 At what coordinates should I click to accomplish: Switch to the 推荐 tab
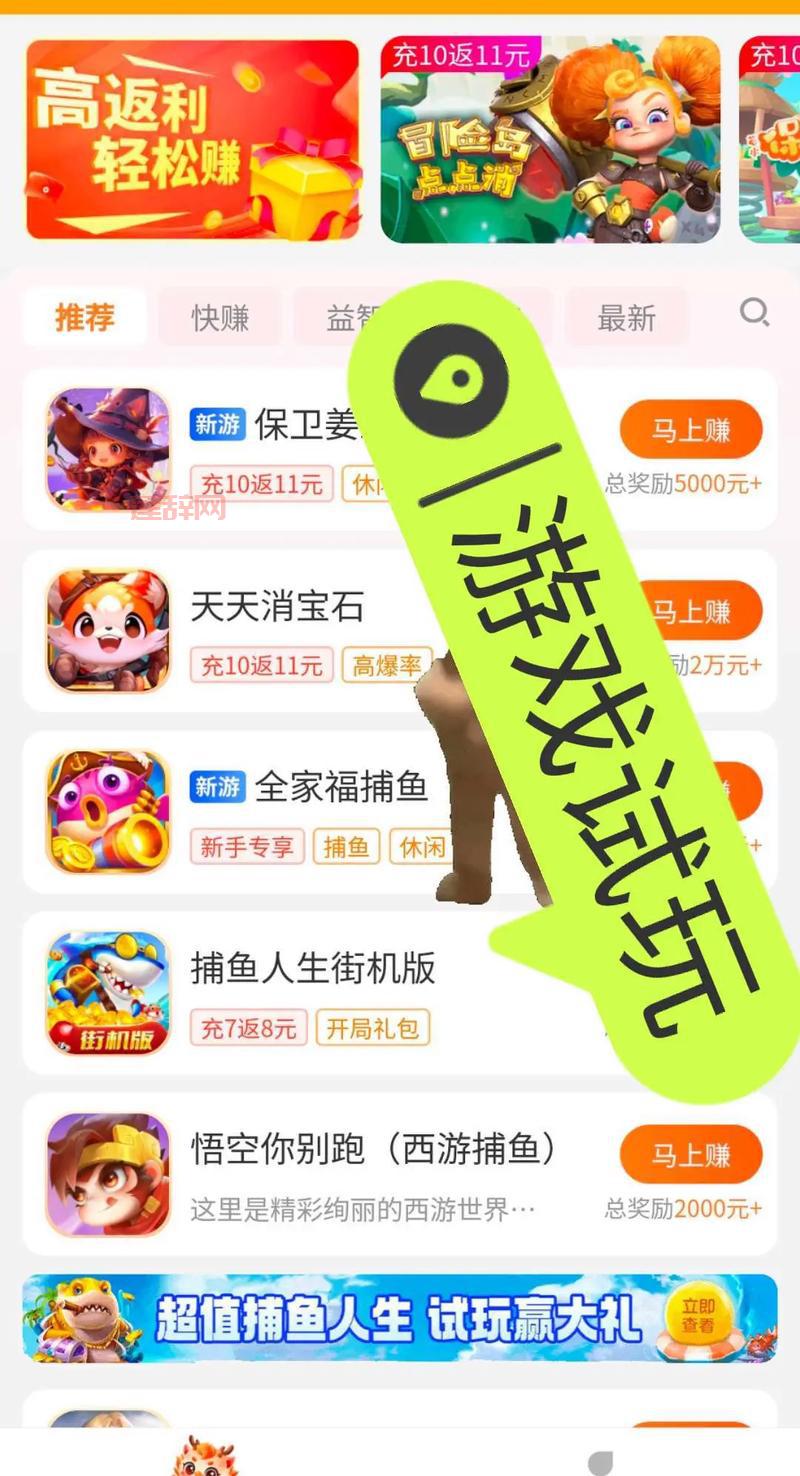click(85, 315)
